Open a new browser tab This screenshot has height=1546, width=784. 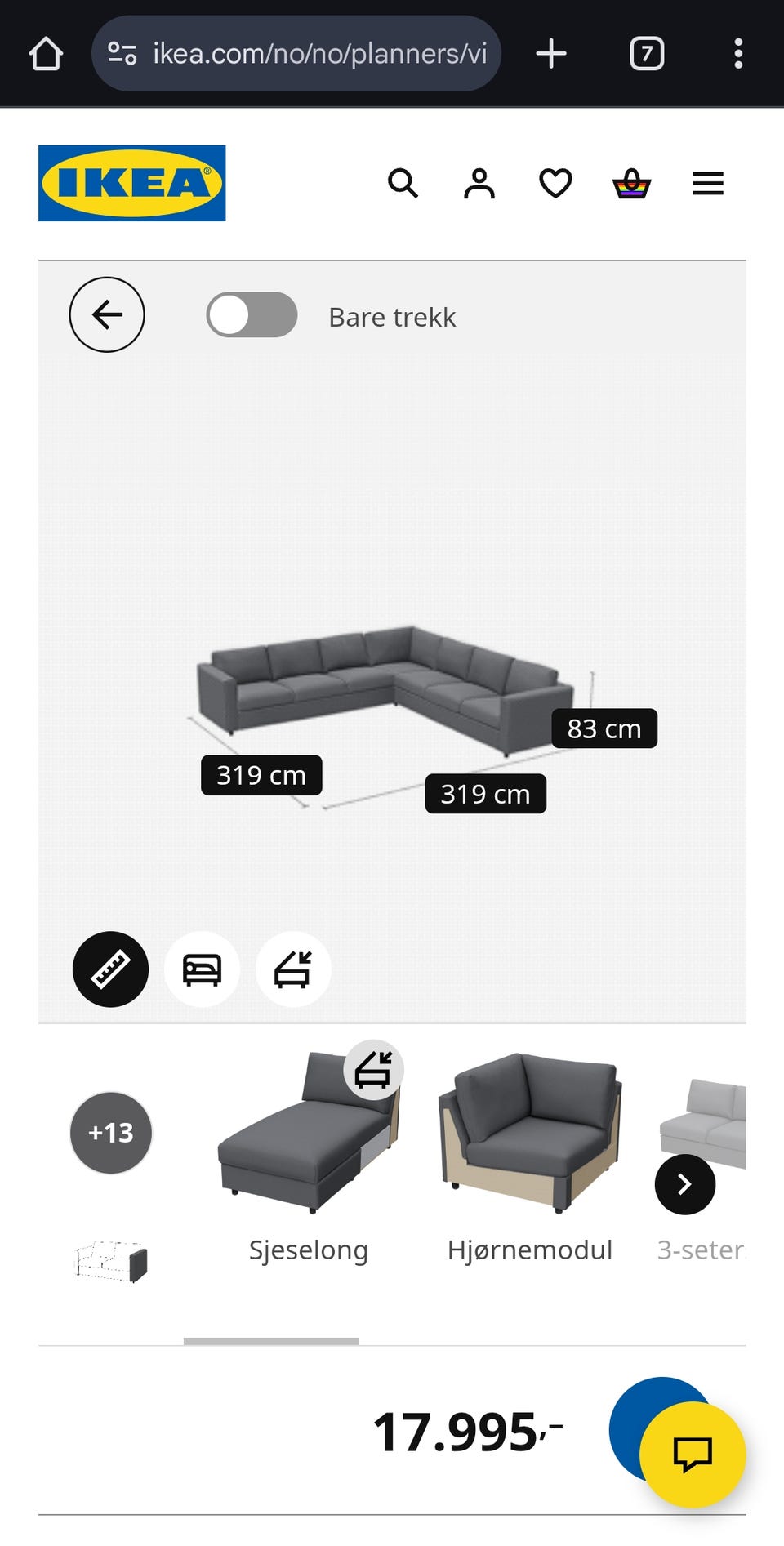point(551,54)
